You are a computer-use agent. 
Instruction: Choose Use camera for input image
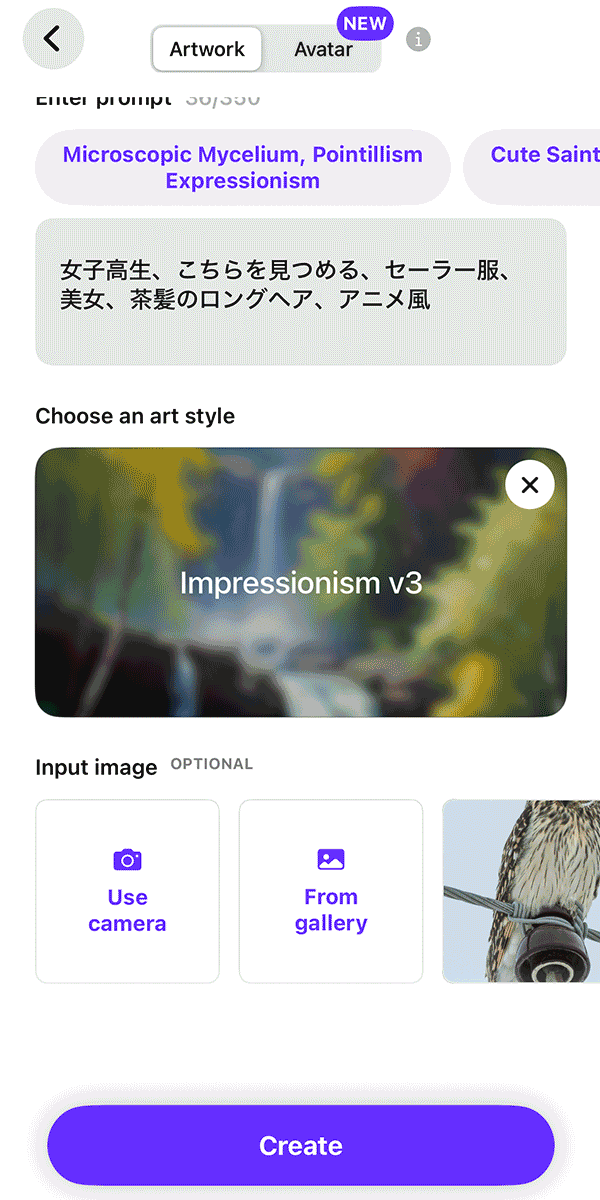click(127, 891)
